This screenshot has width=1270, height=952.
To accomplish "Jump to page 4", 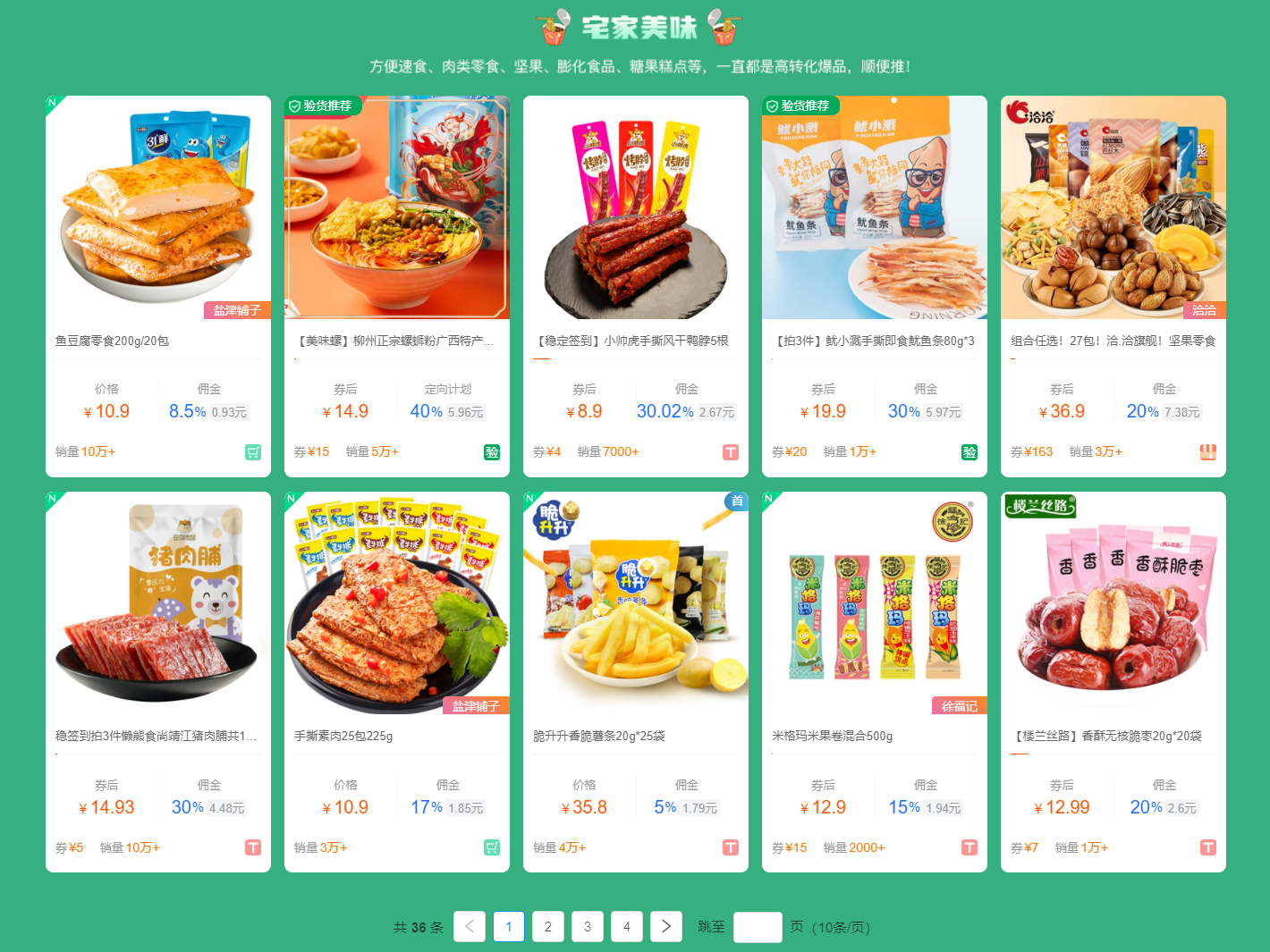I will point(627,927).
